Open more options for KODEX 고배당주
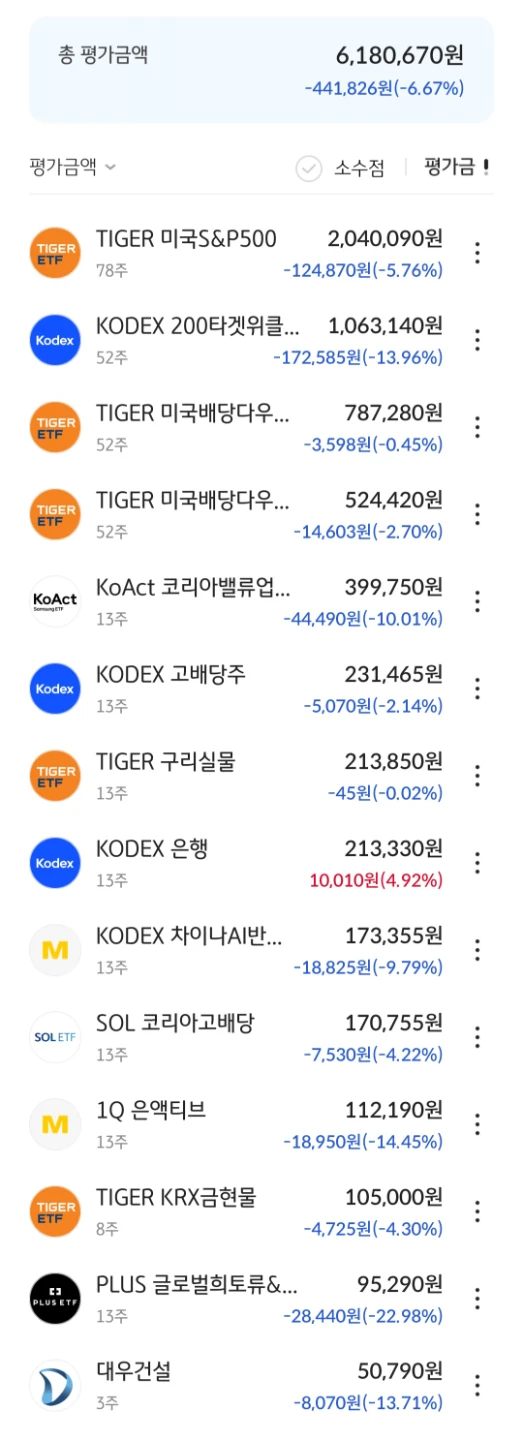Viewport: 523px width, 1440px height. (x=477, y=689)
